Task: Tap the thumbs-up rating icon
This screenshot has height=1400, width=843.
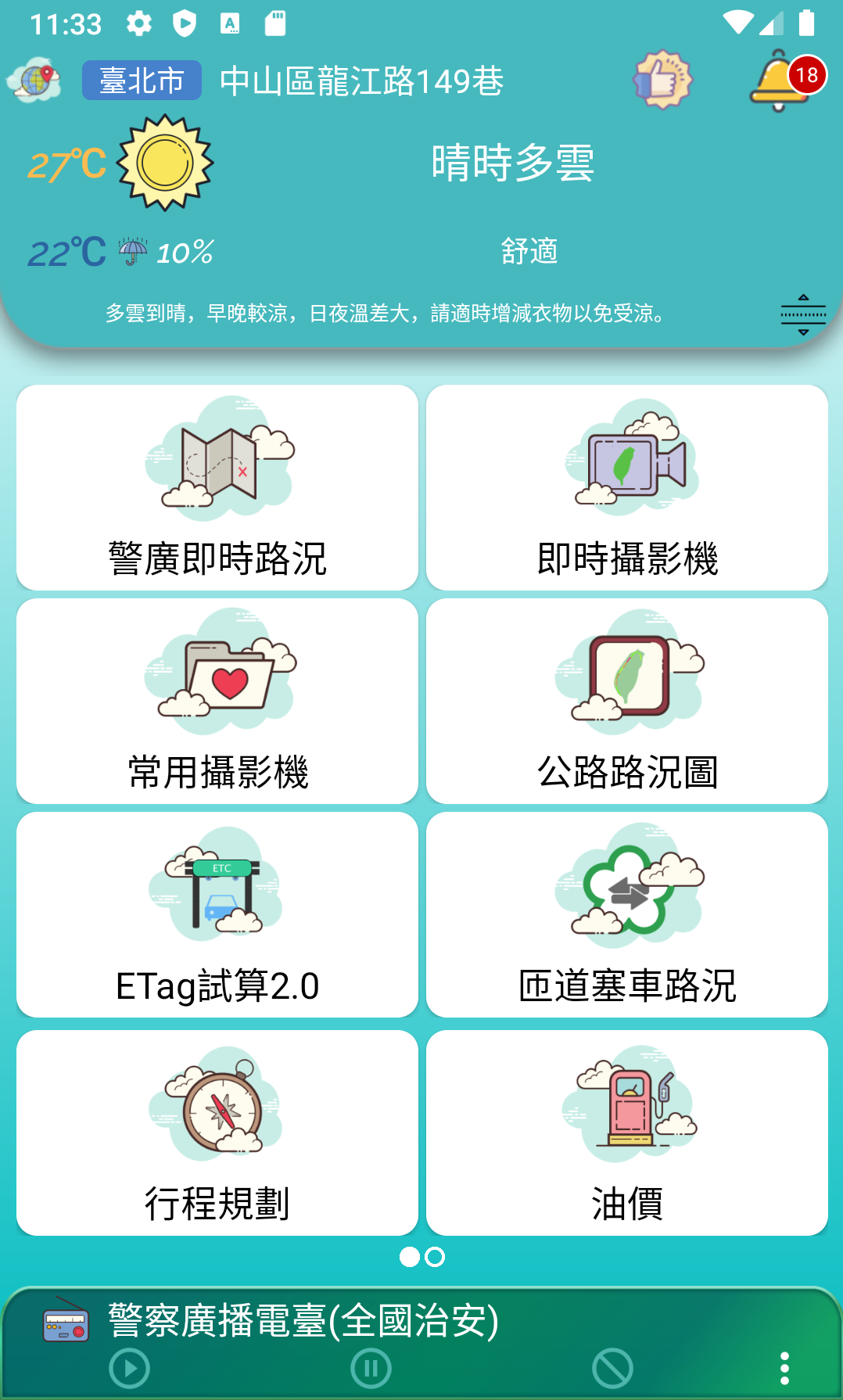Action: click(x=662, y=80)
